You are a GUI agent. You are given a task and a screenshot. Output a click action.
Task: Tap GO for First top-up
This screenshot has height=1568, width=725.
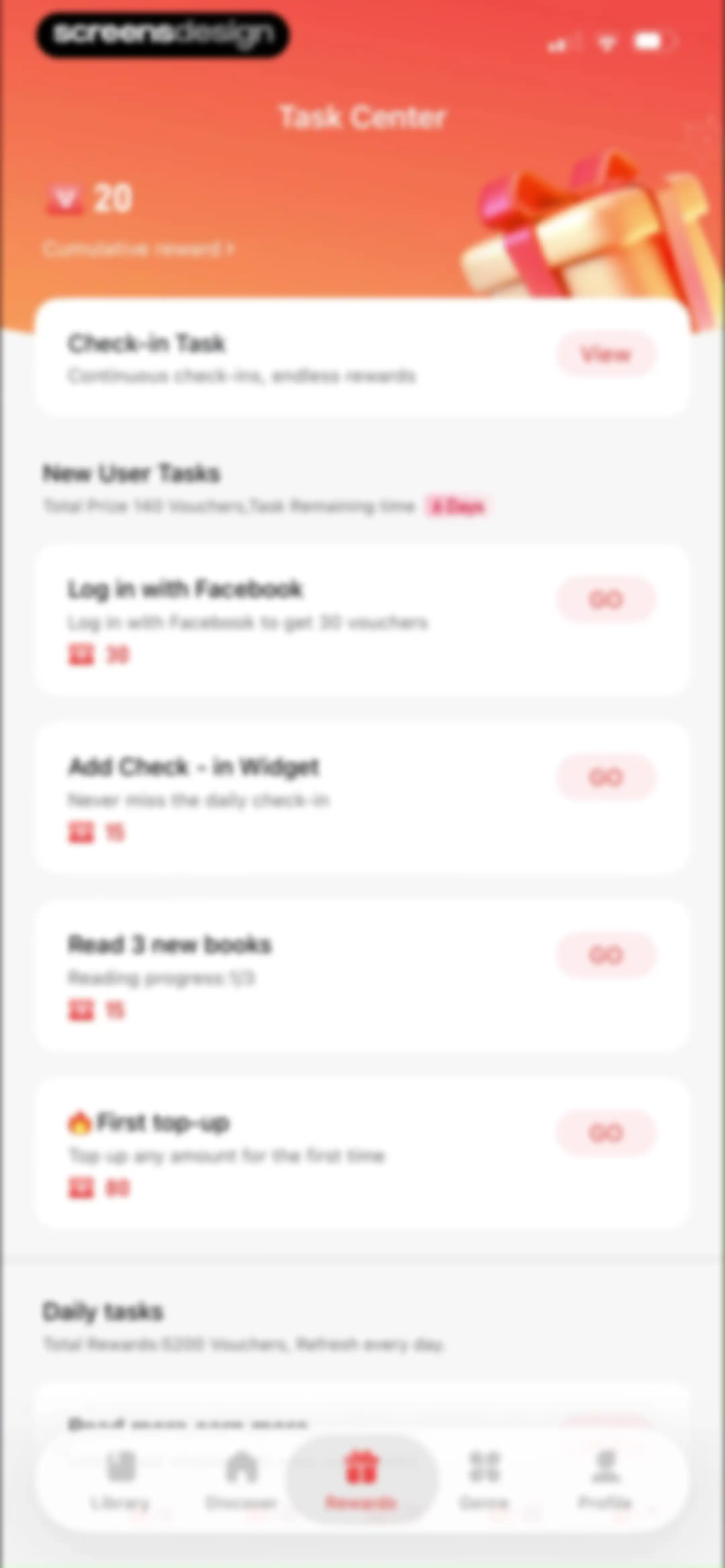[606, 1133]
